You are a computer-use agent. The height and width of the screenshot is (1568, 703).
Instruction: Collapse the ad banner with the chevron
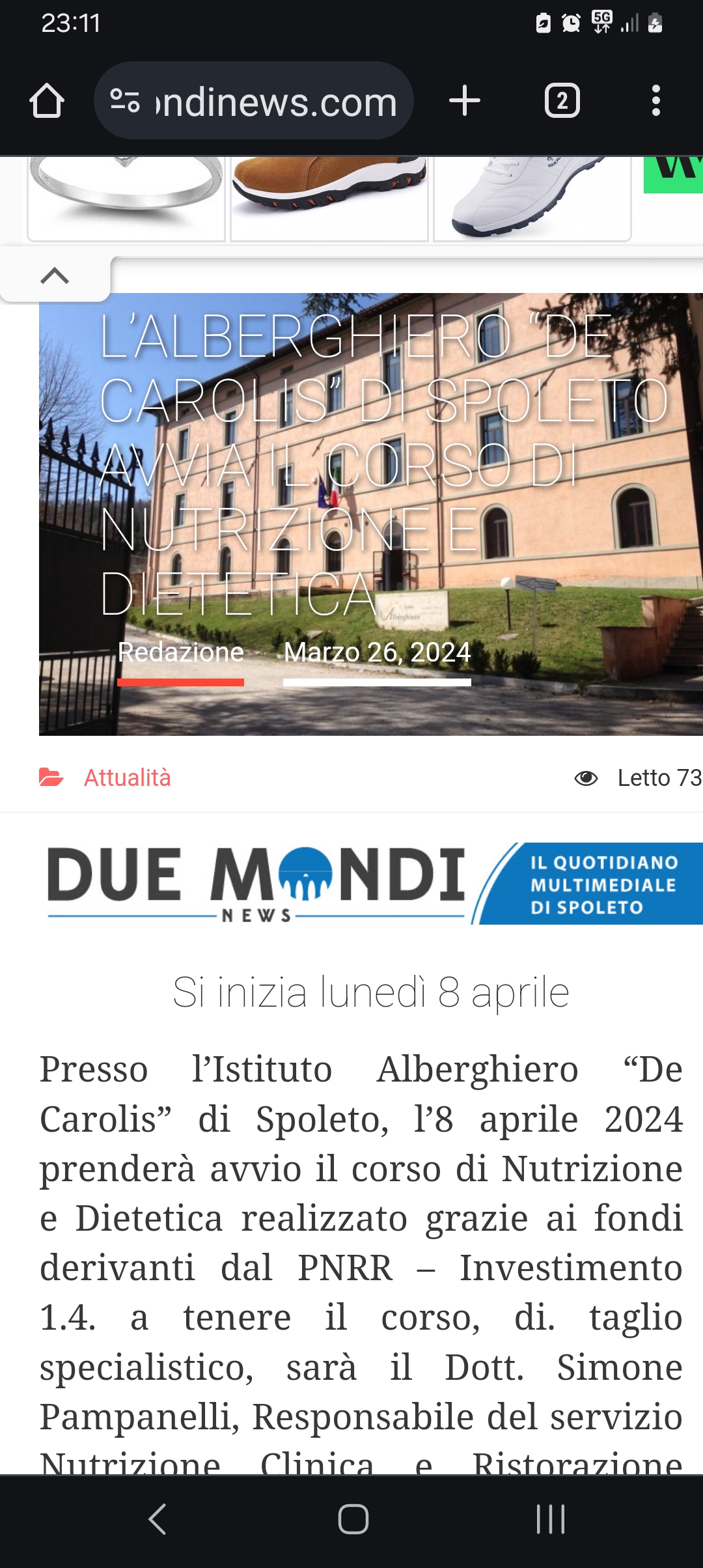55,276
